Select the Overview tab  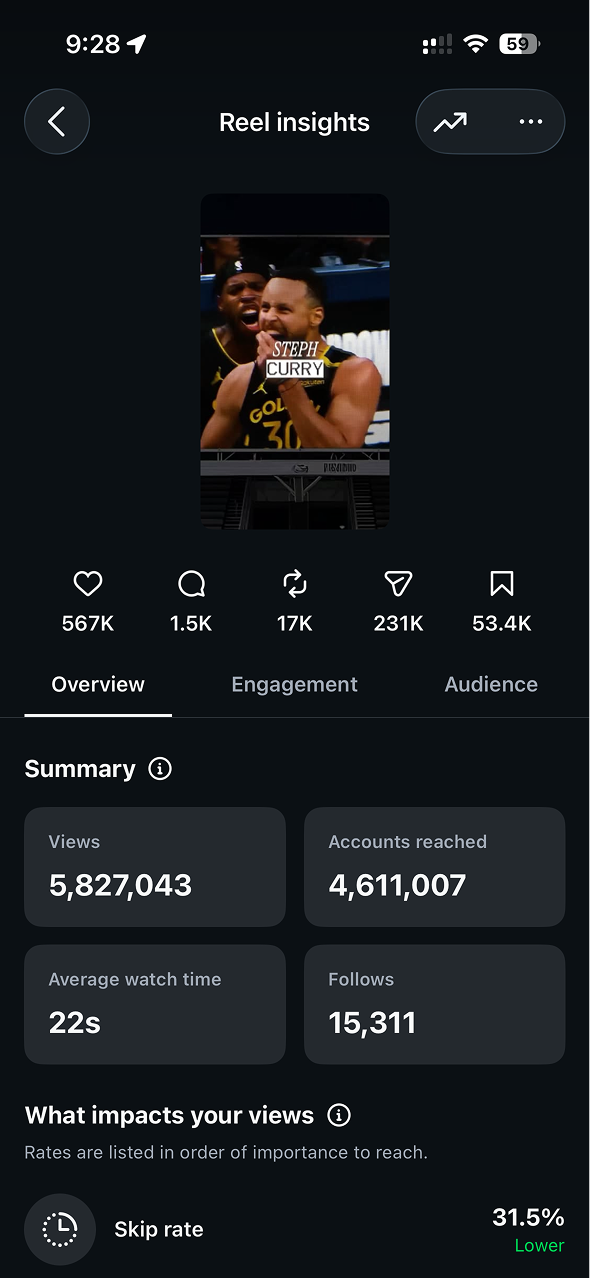click(x=98, y=684)
